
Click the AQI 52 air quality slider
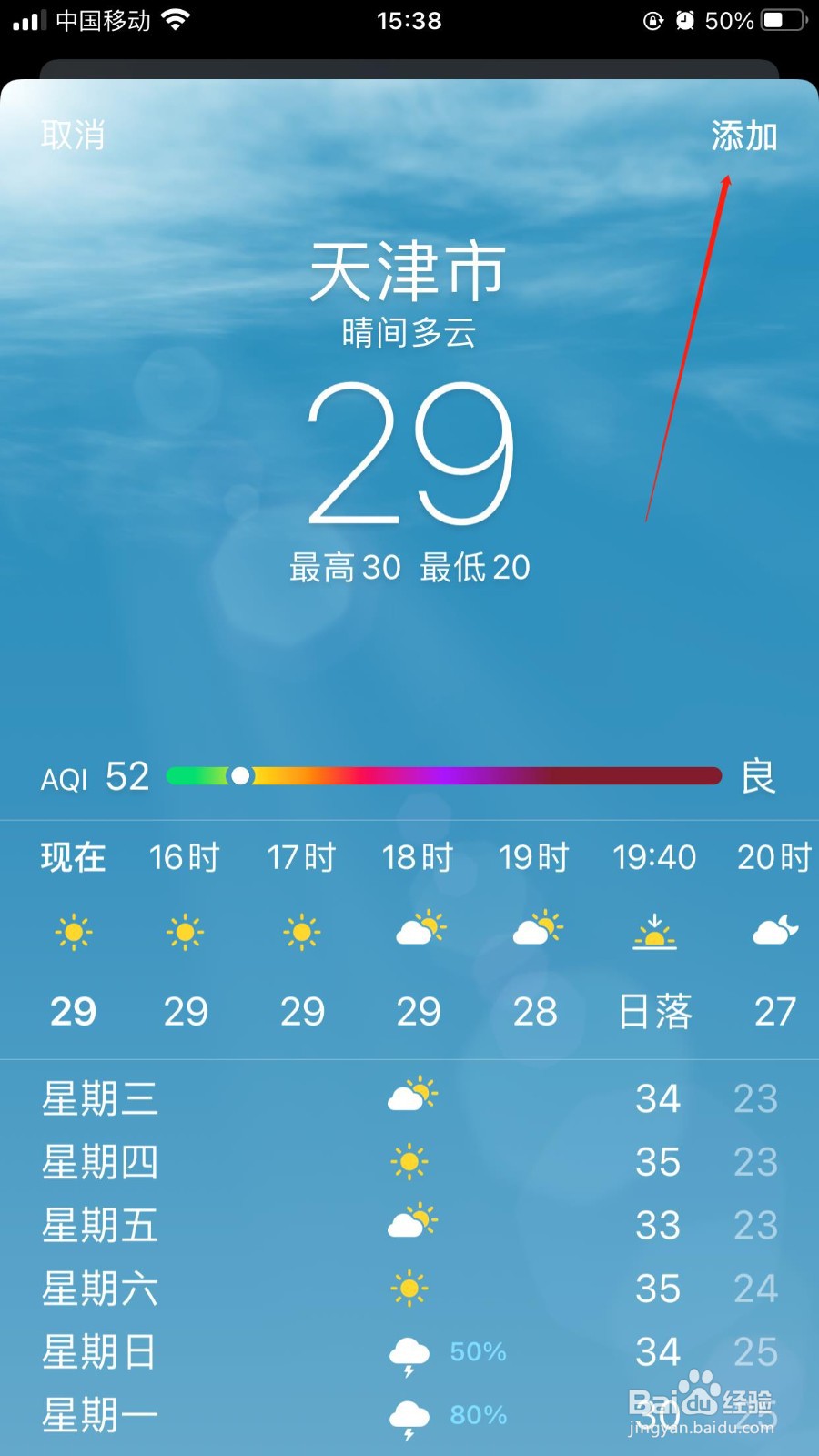point(444,775)
